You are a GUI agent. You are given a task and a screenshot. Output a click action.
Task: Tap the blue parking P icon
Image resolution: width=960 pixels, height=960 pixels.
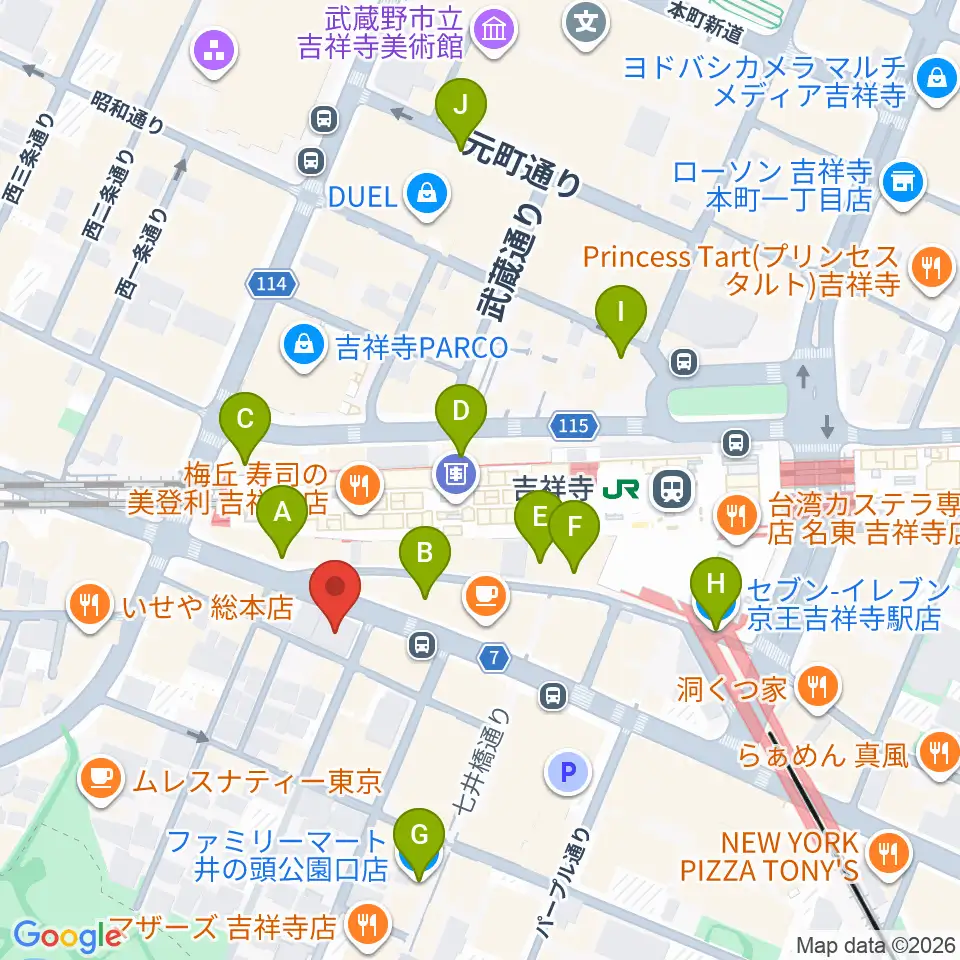(568, 773)
